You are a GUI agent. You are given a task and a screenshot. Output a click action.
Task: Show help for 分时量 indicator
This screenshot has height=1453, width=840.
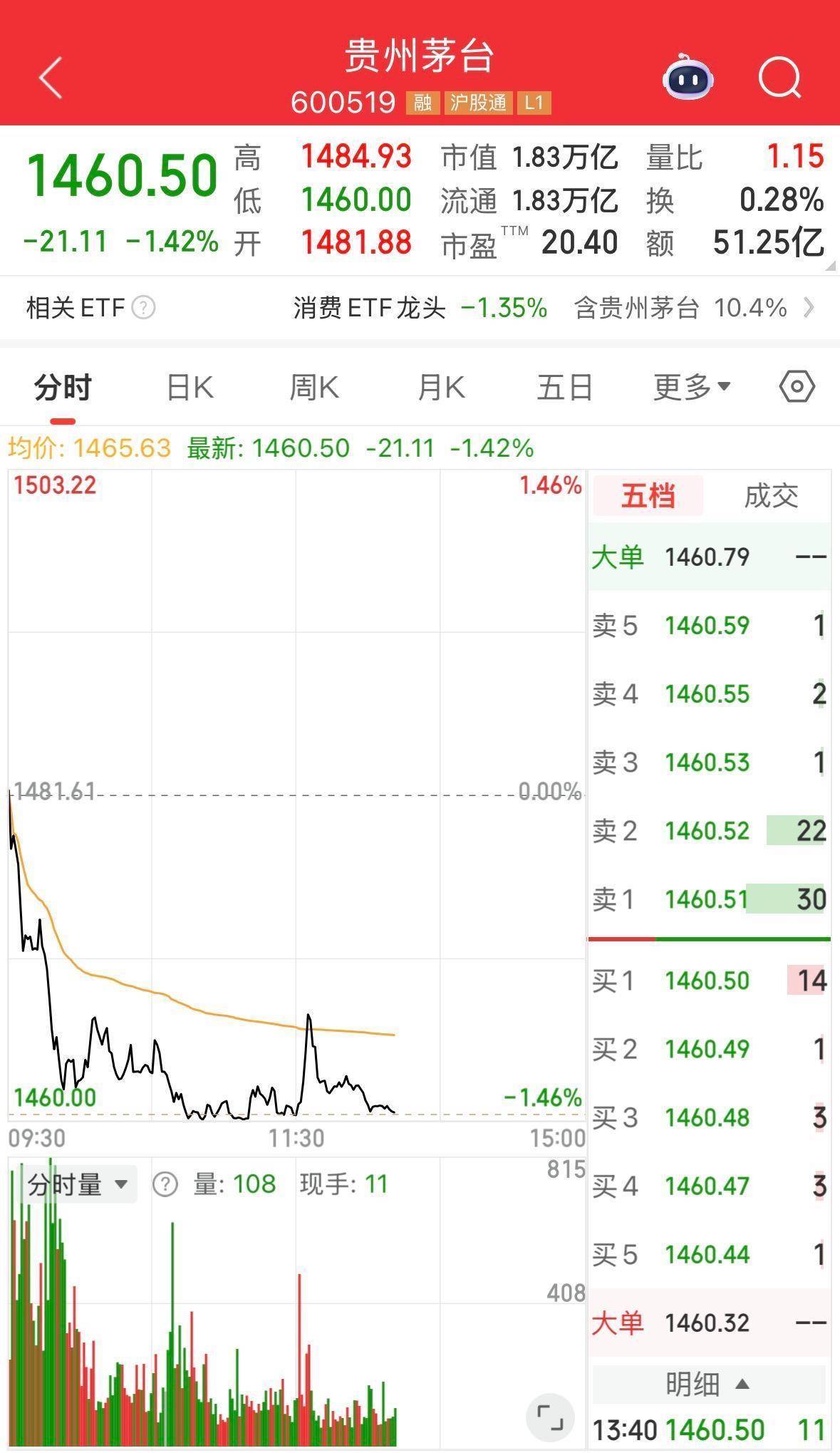165,1184
